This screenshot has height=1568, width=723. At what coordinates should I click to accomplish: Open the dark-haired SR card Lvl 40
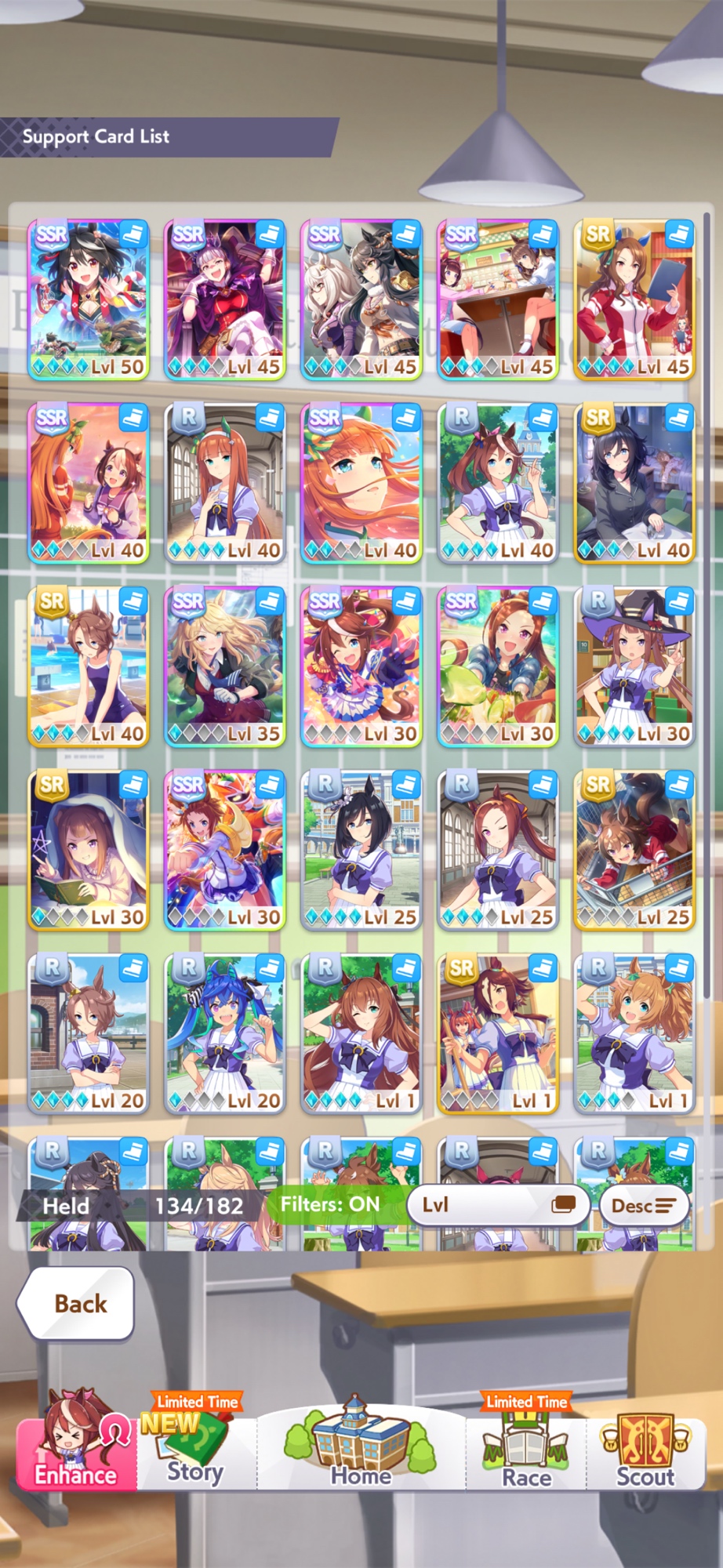pyautogui.click(x=634, y=483)
